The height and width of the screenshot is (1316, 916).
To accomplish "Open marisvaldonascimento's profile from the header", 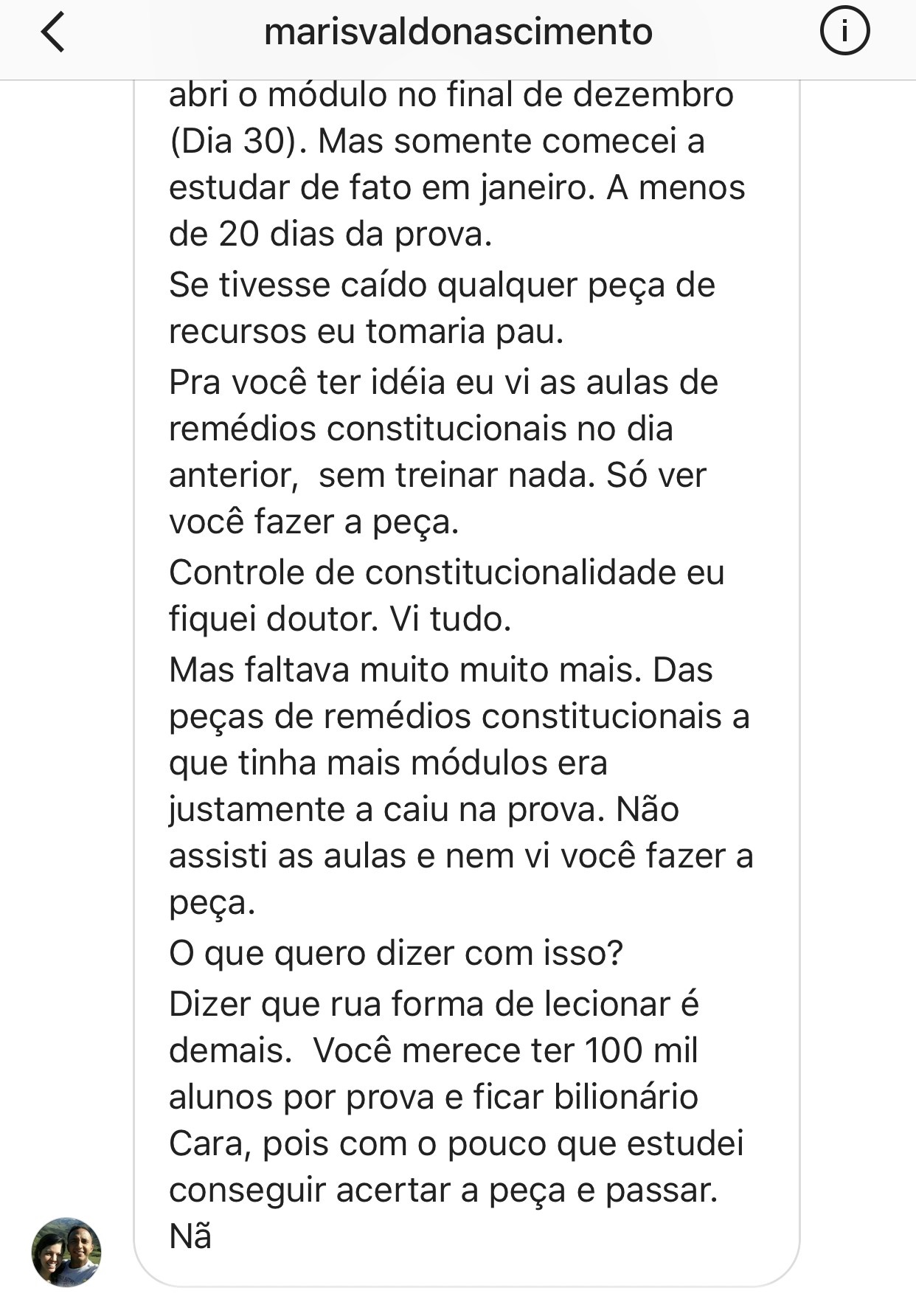I will click(458, 32).
